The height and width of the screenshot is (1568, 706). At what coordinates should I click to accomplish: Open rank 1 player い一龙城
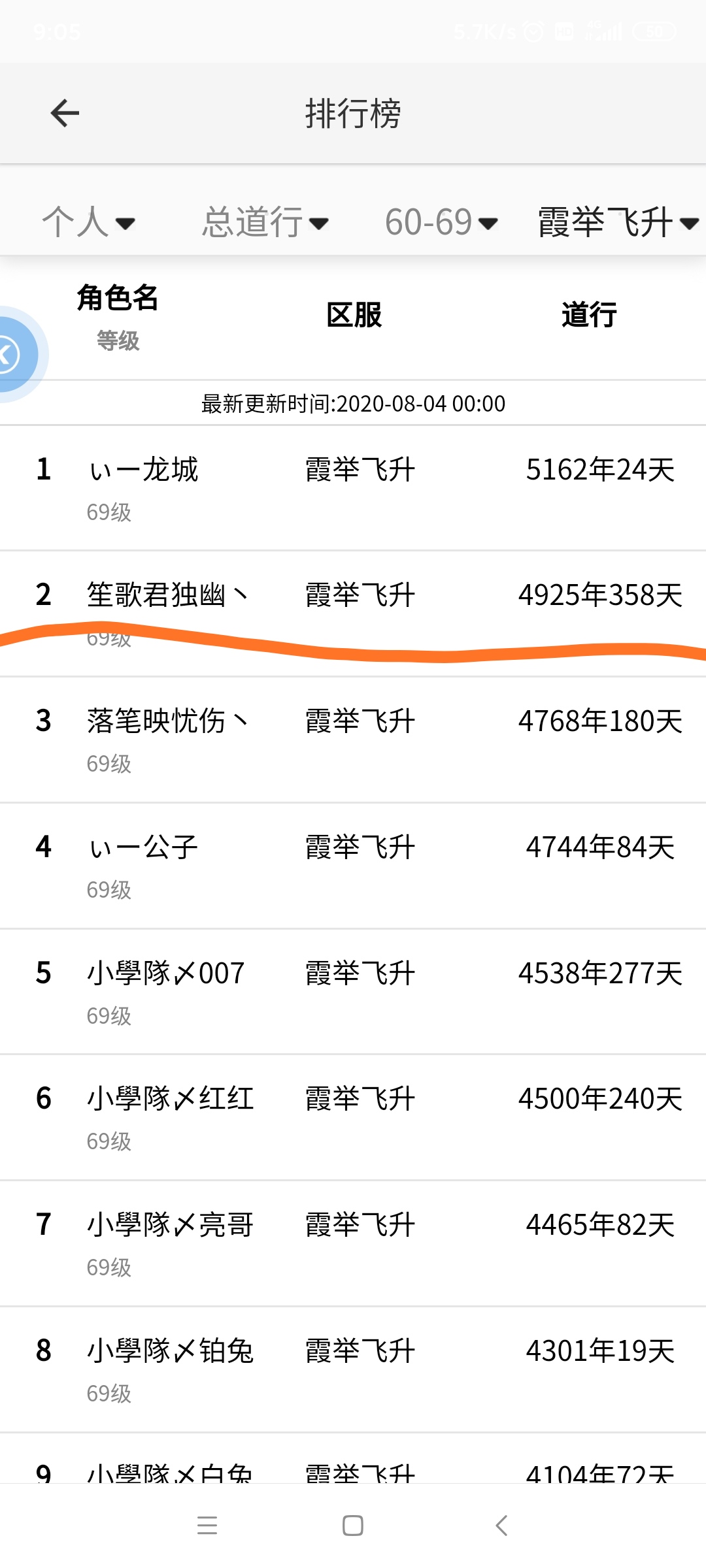pos(353,488)
